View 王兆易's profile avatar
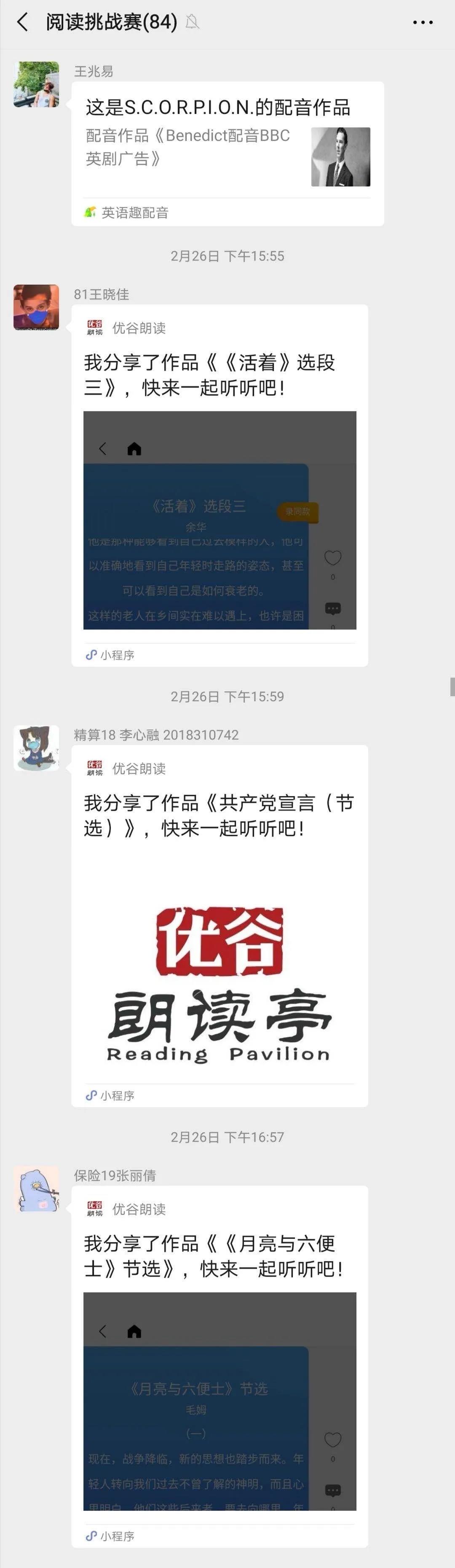The height and width of the screenshot is (1568, 455). 37,84
